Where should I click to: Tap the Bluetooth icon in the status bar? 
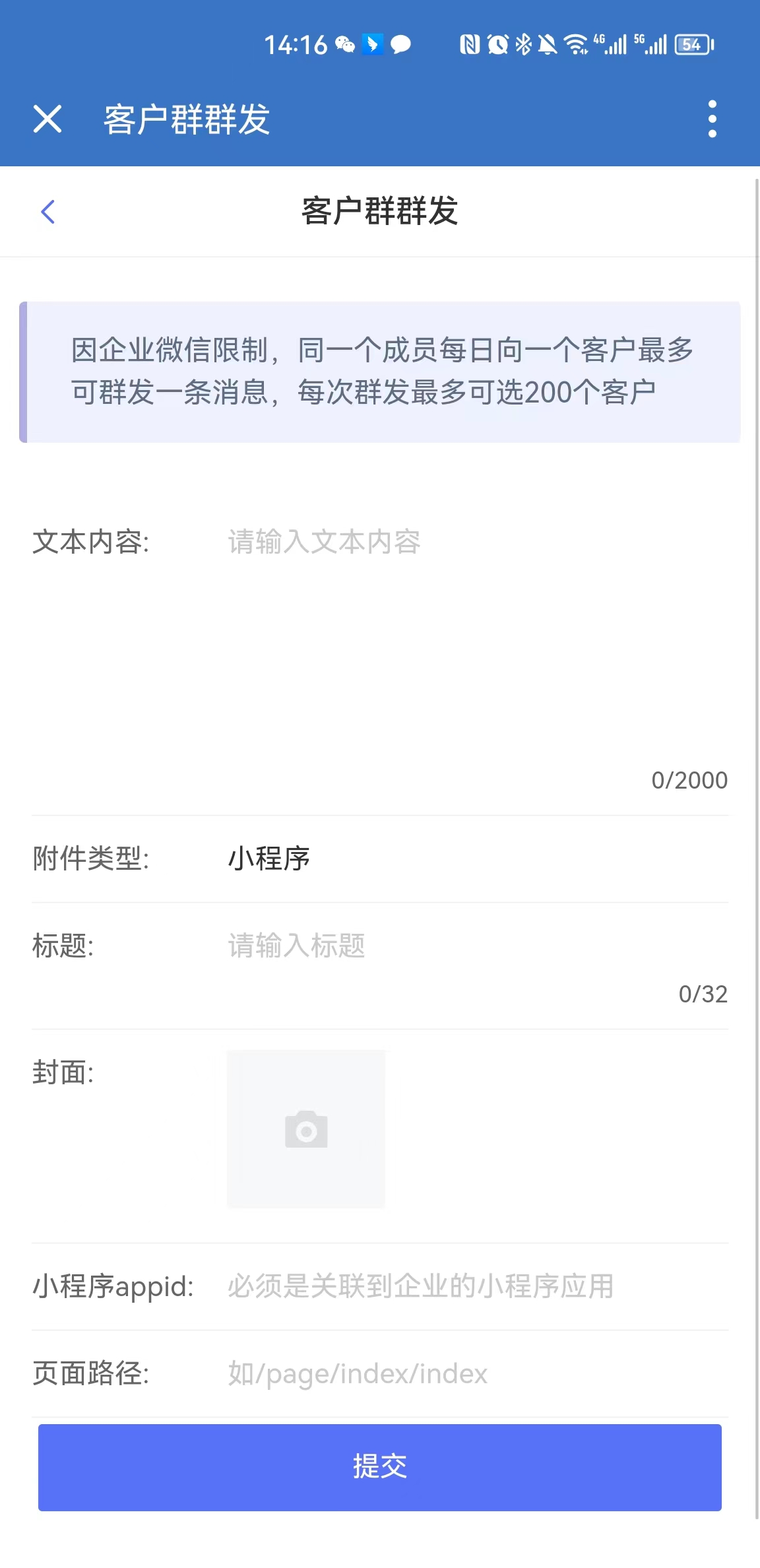(523, 44)
